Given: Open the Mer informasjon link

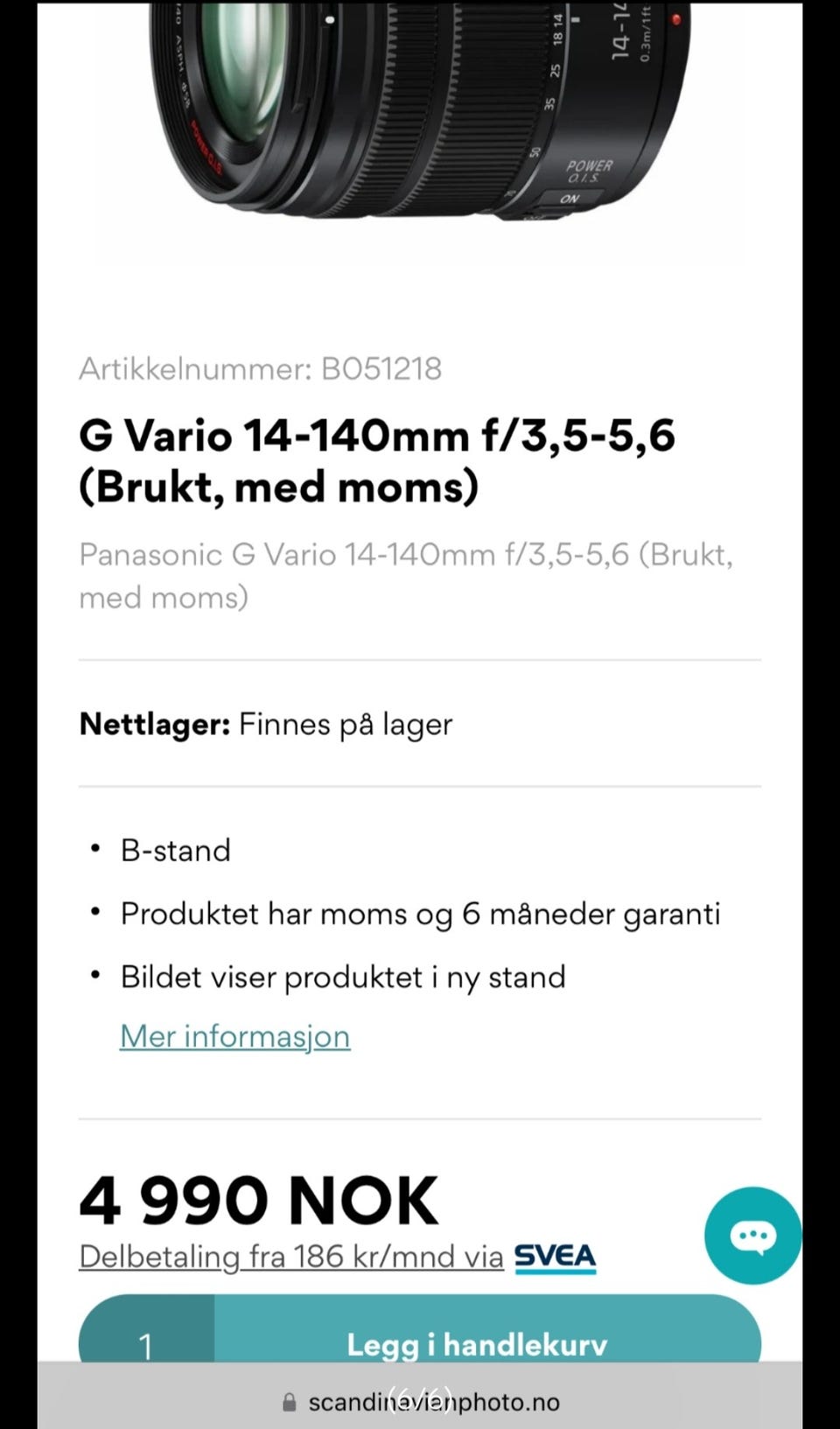Looking at the screenshot, I should (234, 1036).
